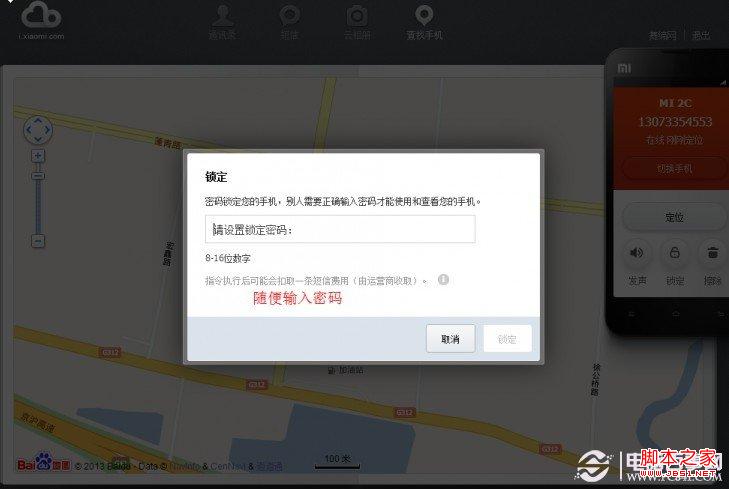
Task: Select the 查找手机 find phone section
Action: click(424, 21)
